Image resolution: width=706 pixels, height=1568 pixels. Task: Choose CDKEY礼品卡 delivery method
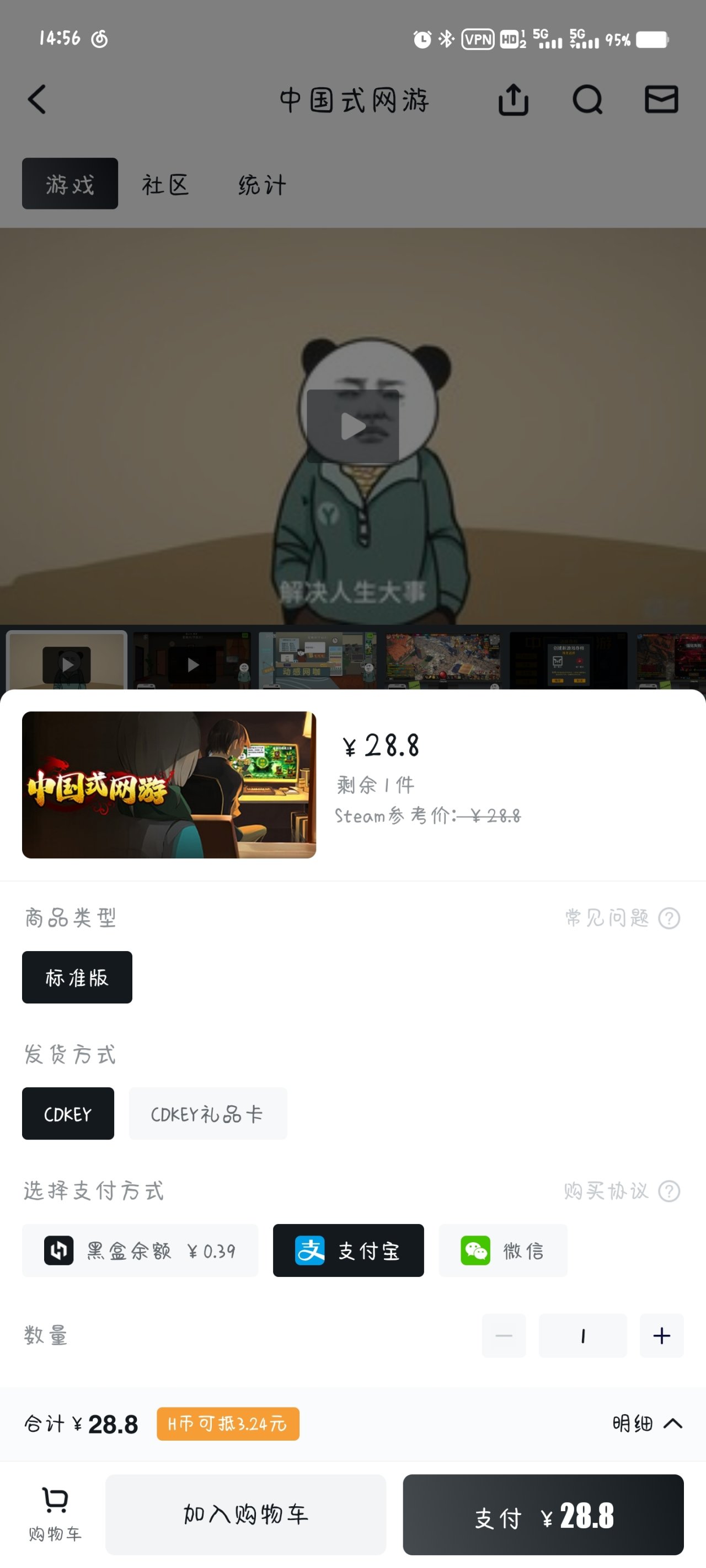coord(207,1113)
